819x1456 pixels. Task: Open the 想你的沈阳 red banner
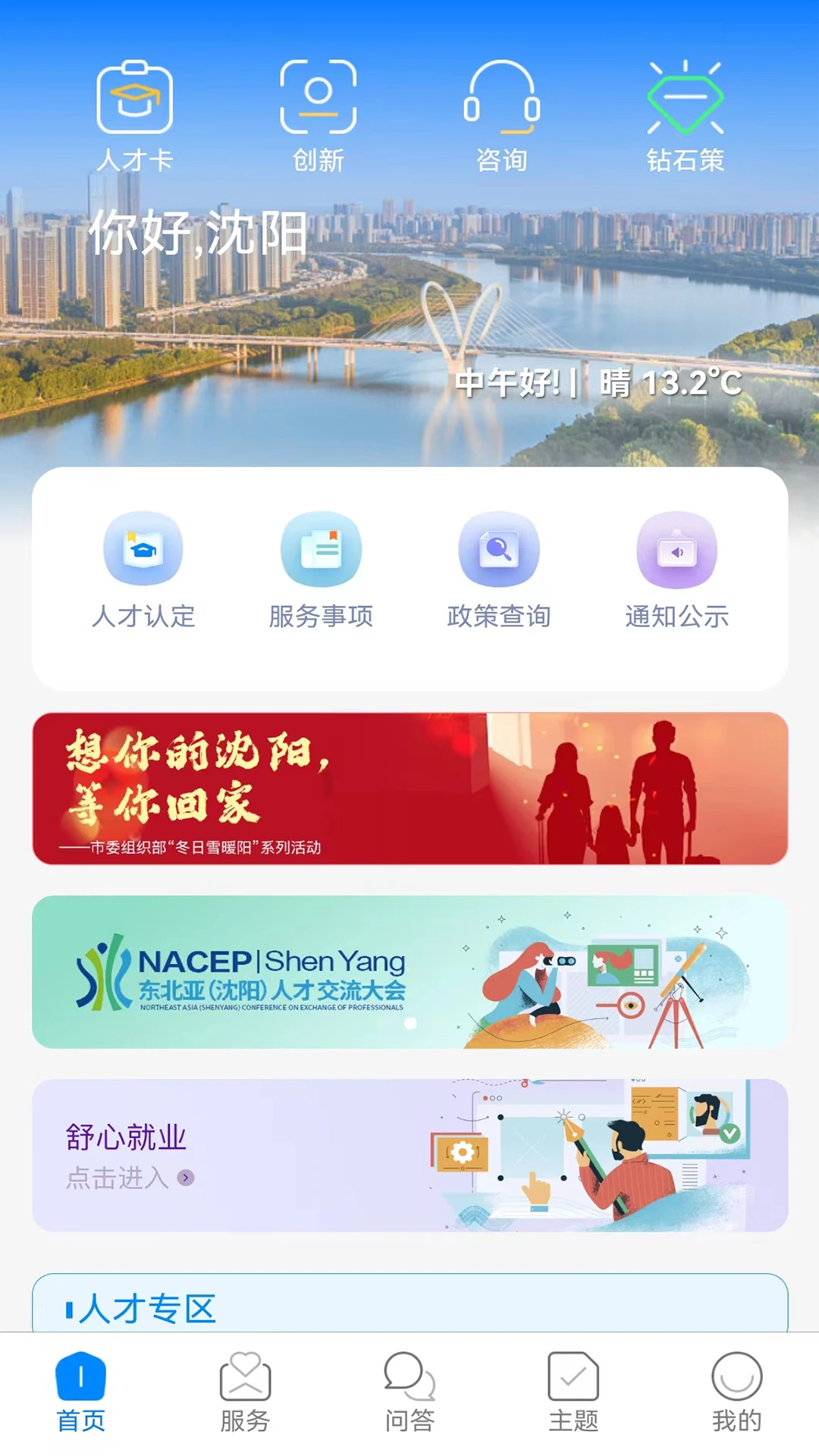coord(409,789)
